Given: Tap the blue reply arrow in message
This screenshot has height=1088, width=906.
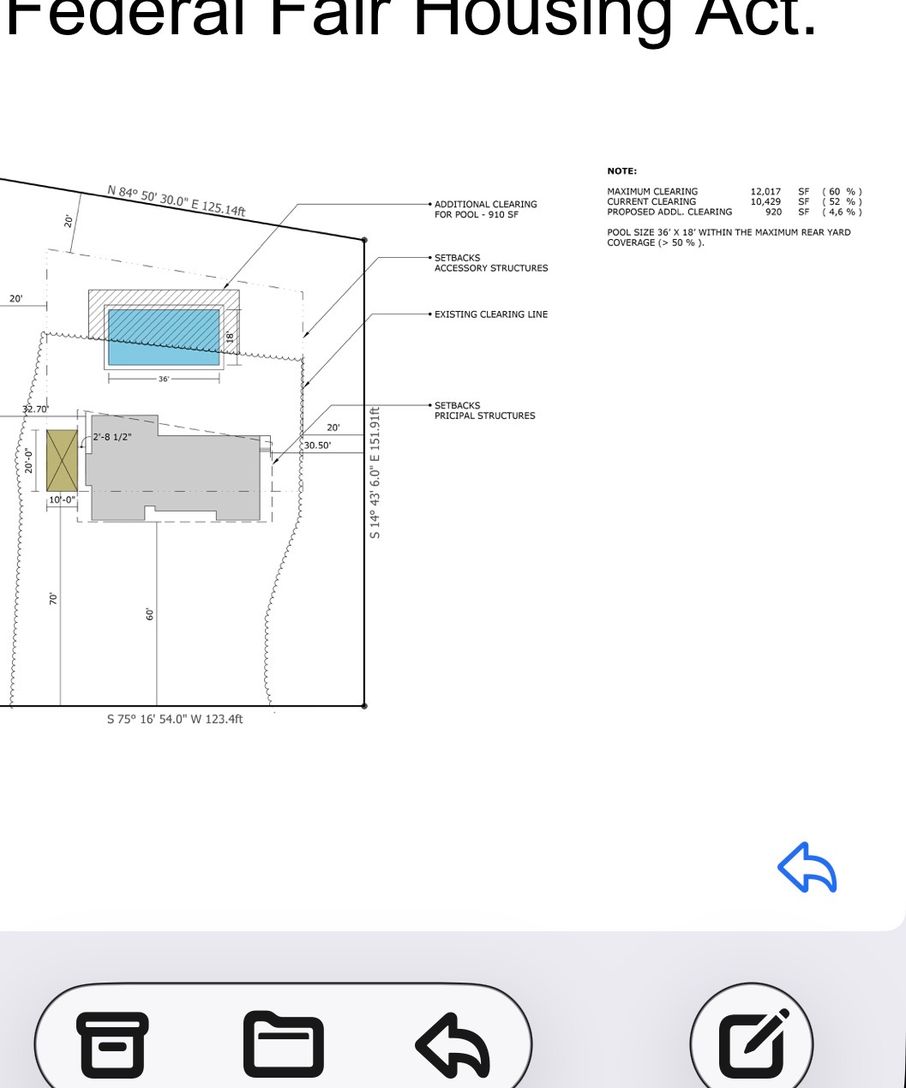Looking at the screenshot, I should click(x=807, y=867).
